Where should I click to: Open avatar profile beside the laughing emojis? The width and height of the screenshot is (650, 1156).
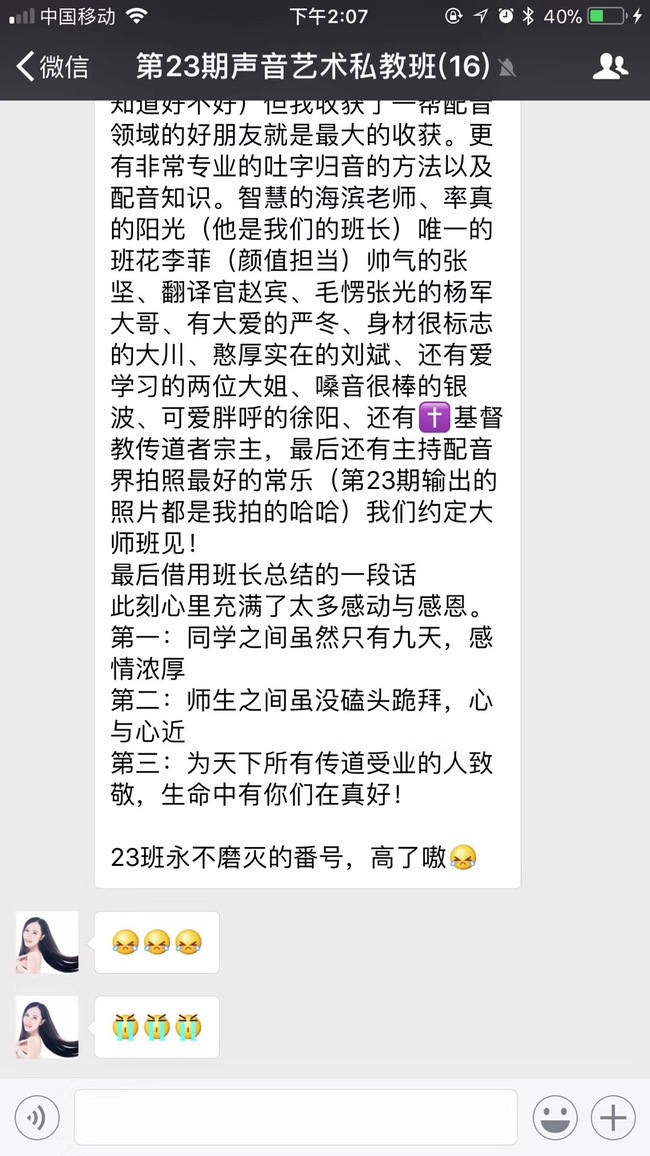pyautogui.click(x=47, y=942)
